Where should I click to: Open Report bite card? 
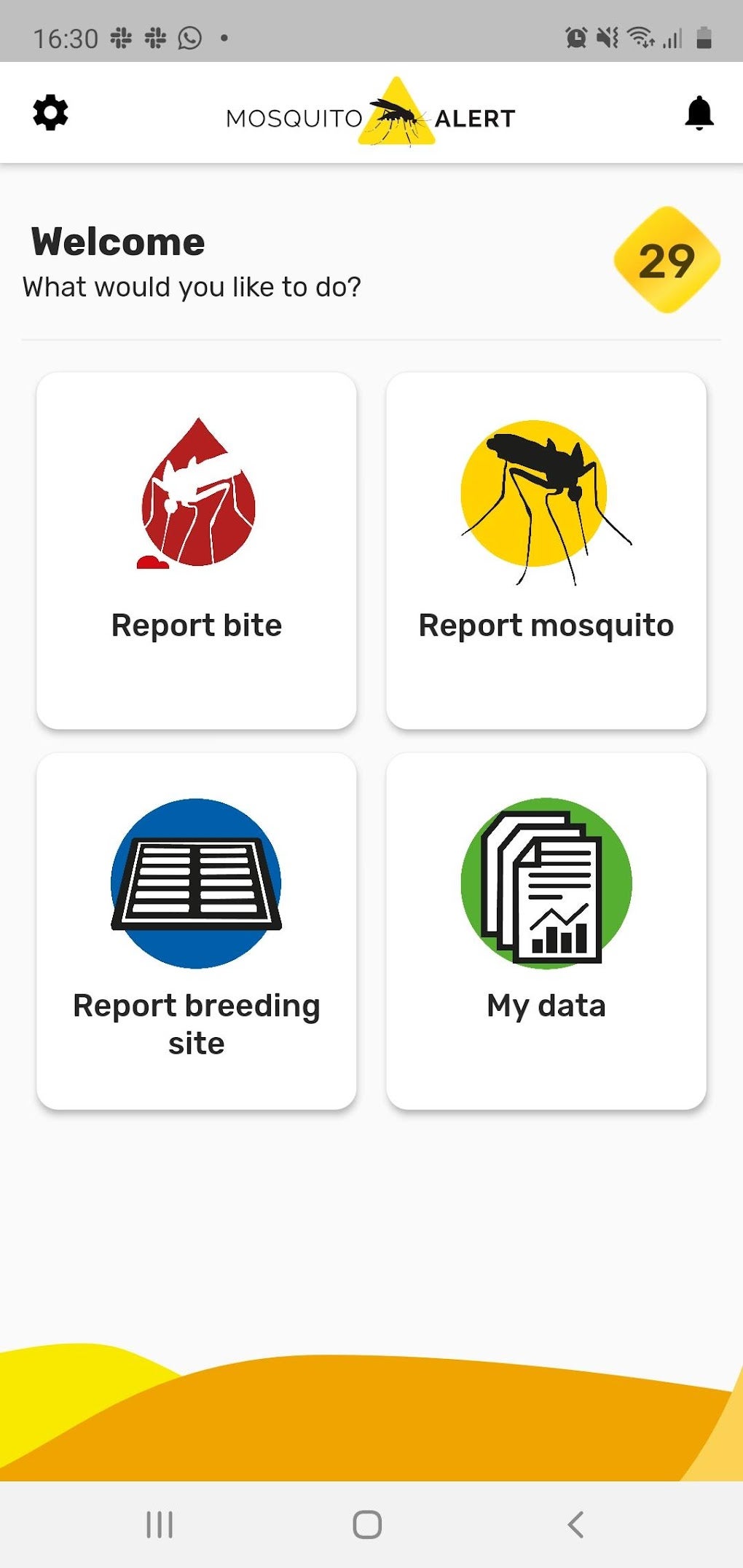197,550
